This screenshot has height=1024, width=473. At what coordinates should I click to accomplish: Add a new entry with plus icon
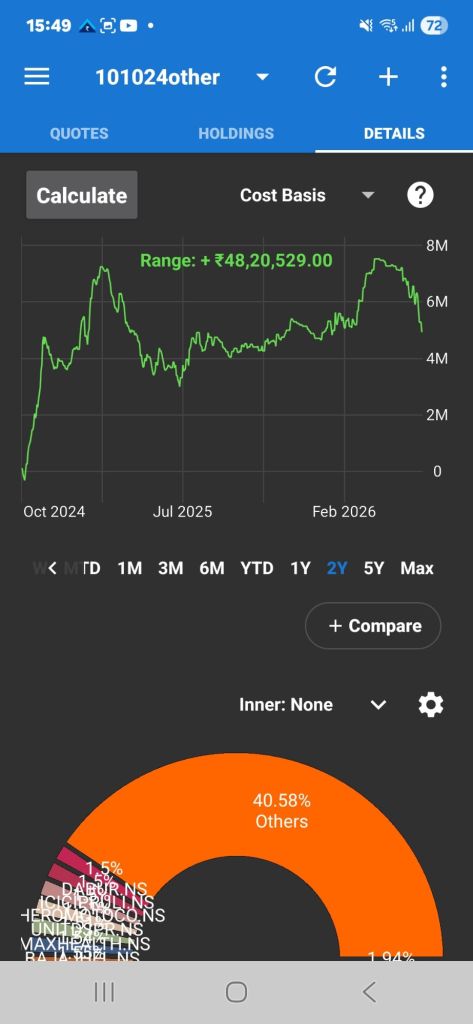pyautogui.click(x=388, y=77)
